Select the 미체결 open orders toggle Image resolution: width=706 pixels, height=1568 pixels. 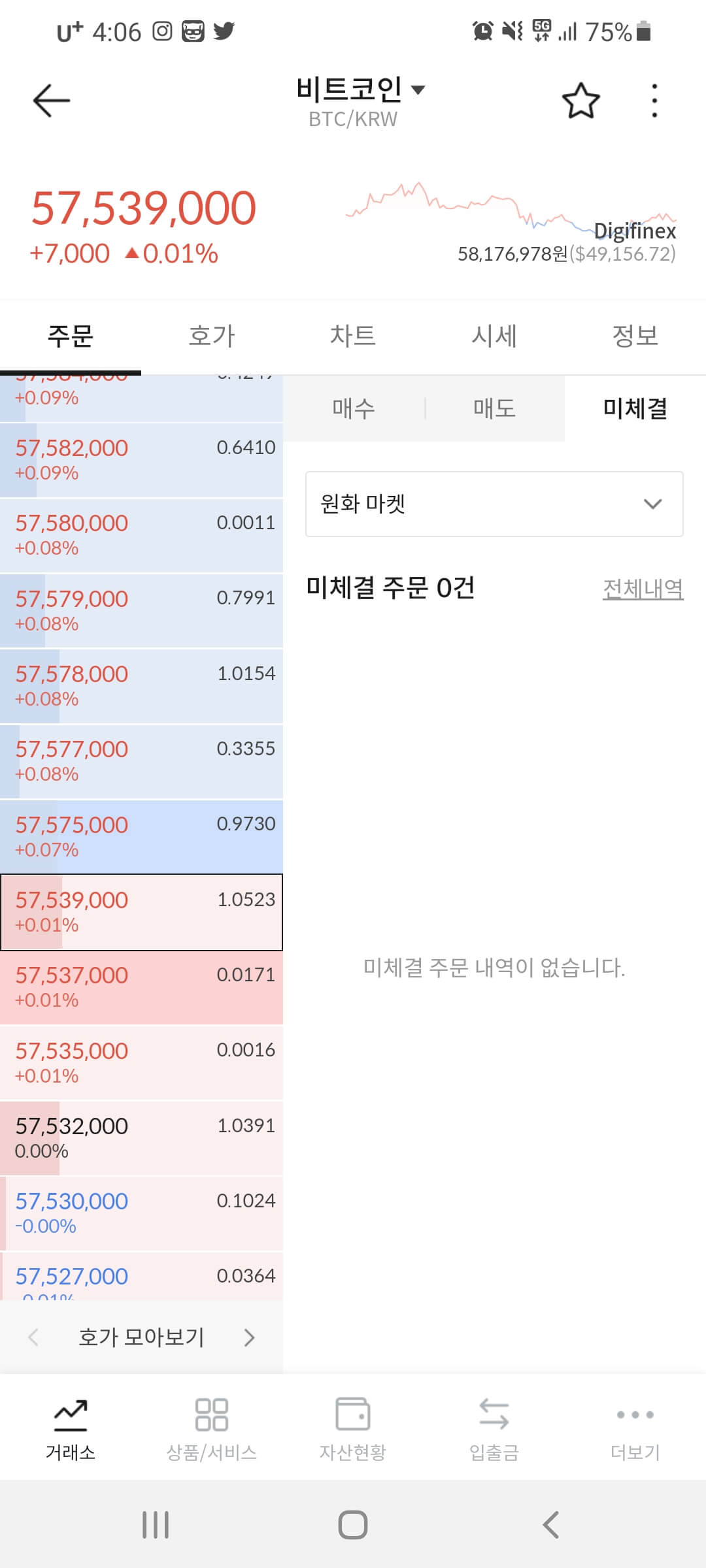coord(633,408)
